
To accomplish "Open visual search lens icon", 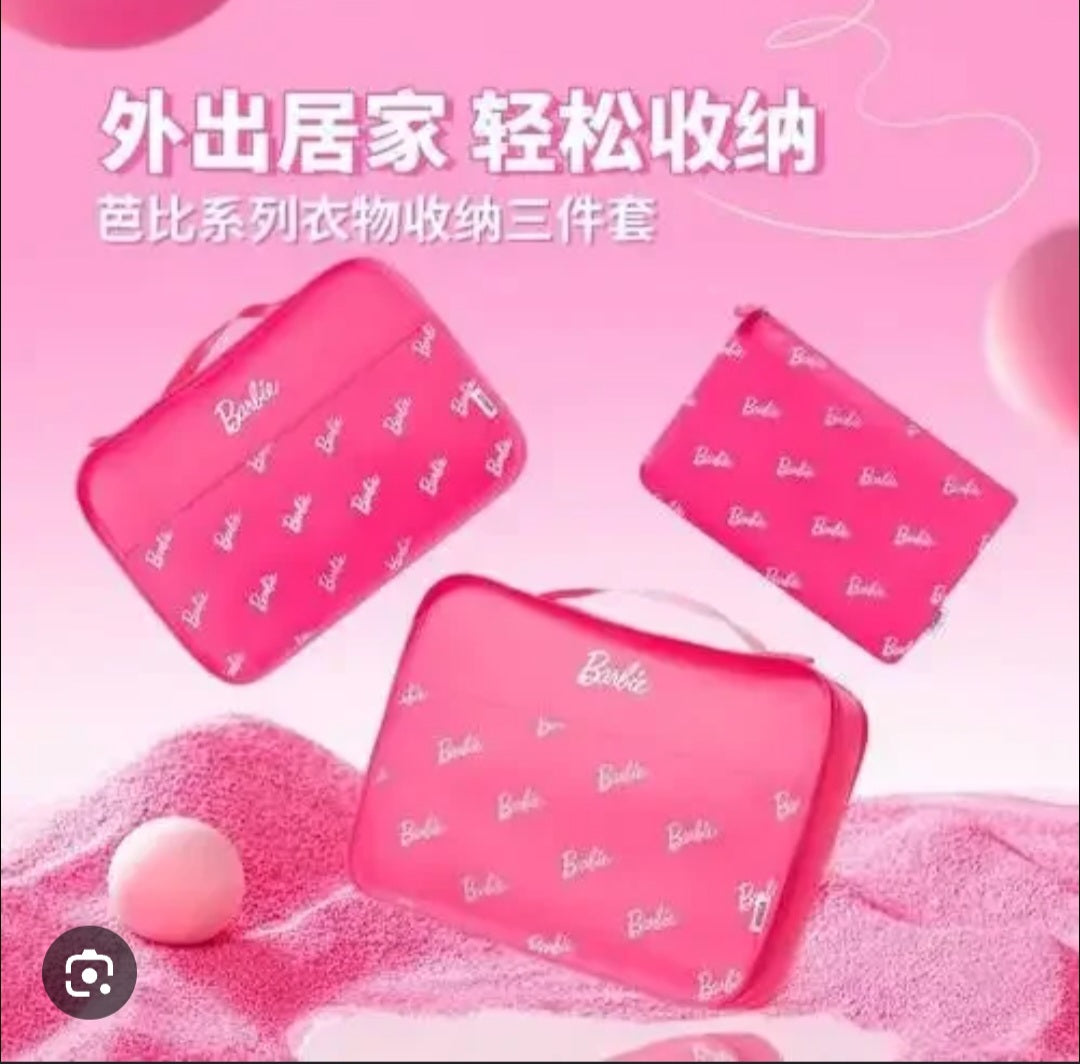I will pyautogui.click(x=90, y=974).
